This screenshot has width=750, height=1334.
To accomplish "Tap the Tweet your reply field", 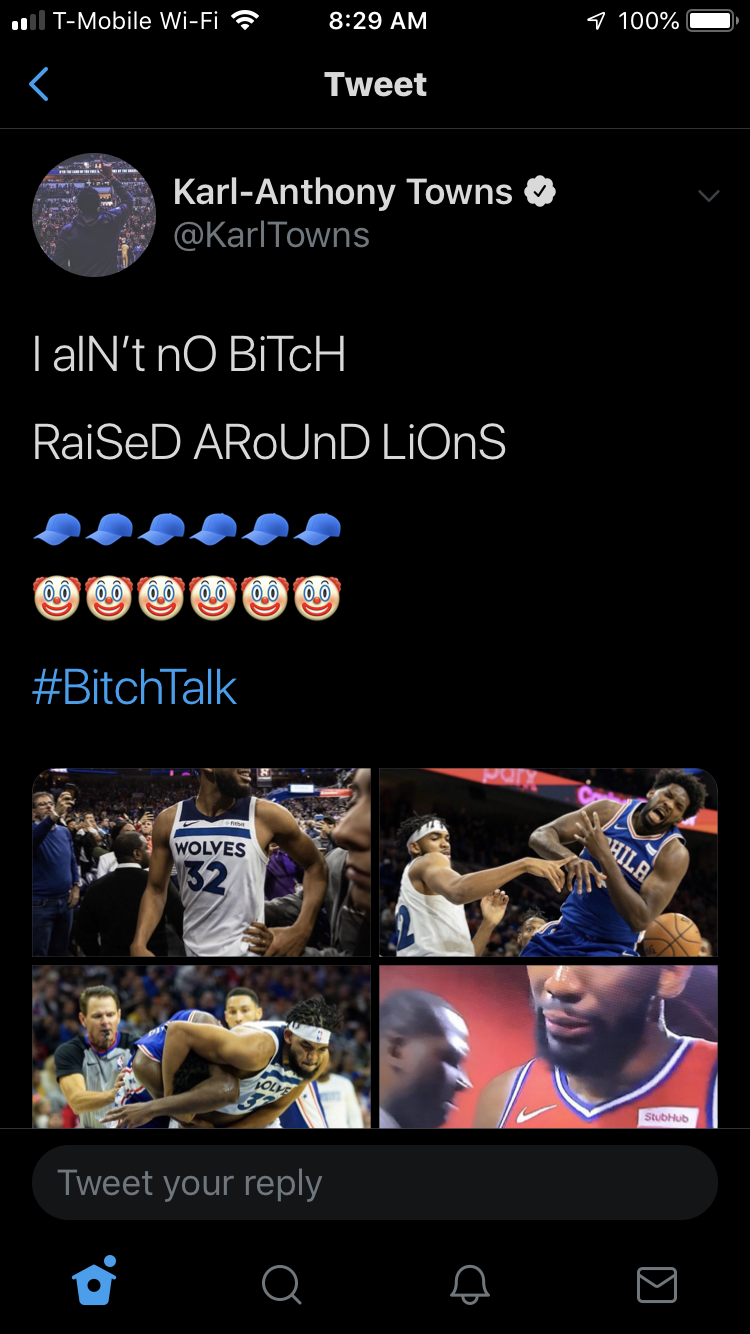I will coord(375,1183).
